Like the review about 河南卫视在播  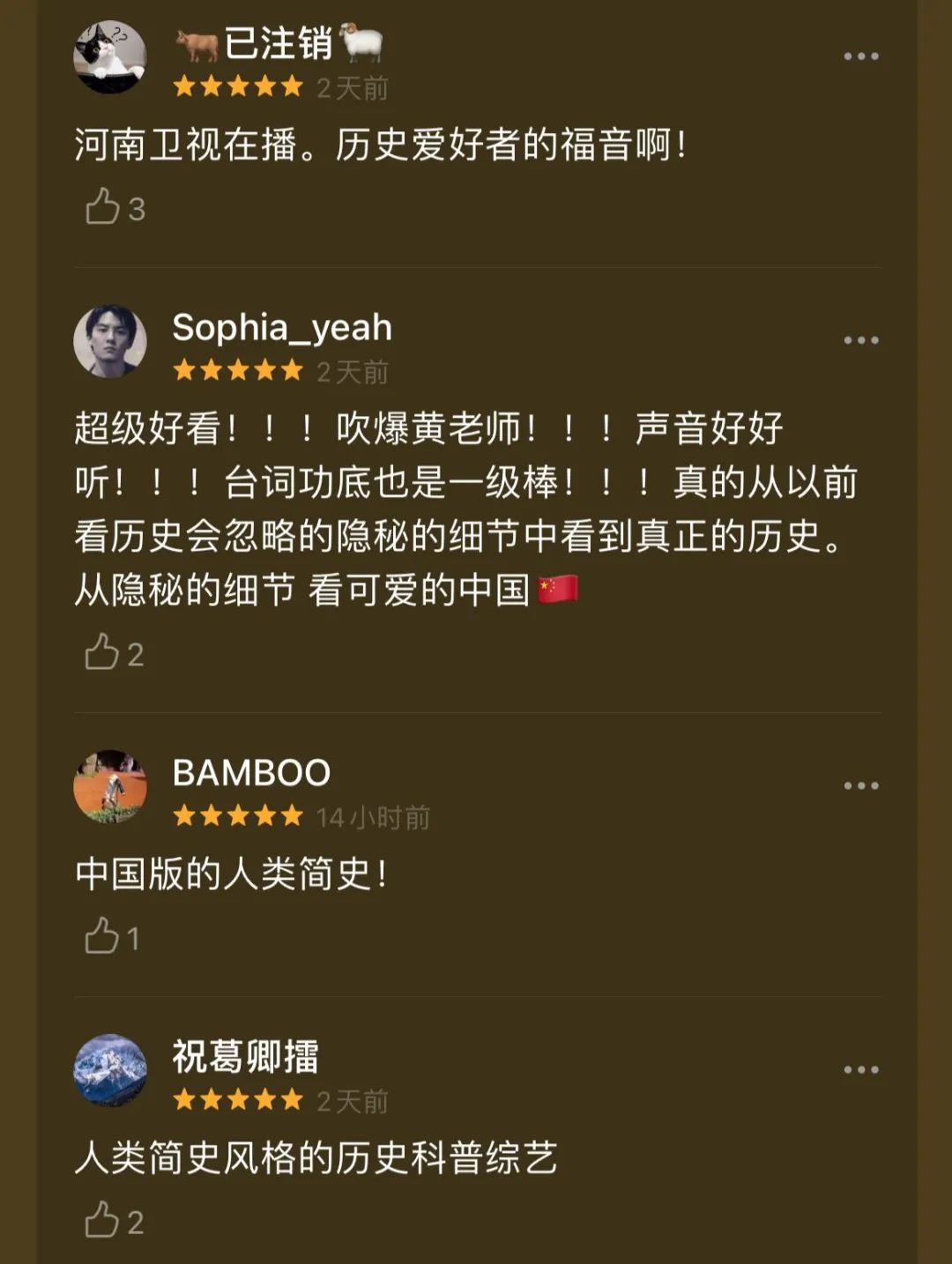[x=103, y=207]
